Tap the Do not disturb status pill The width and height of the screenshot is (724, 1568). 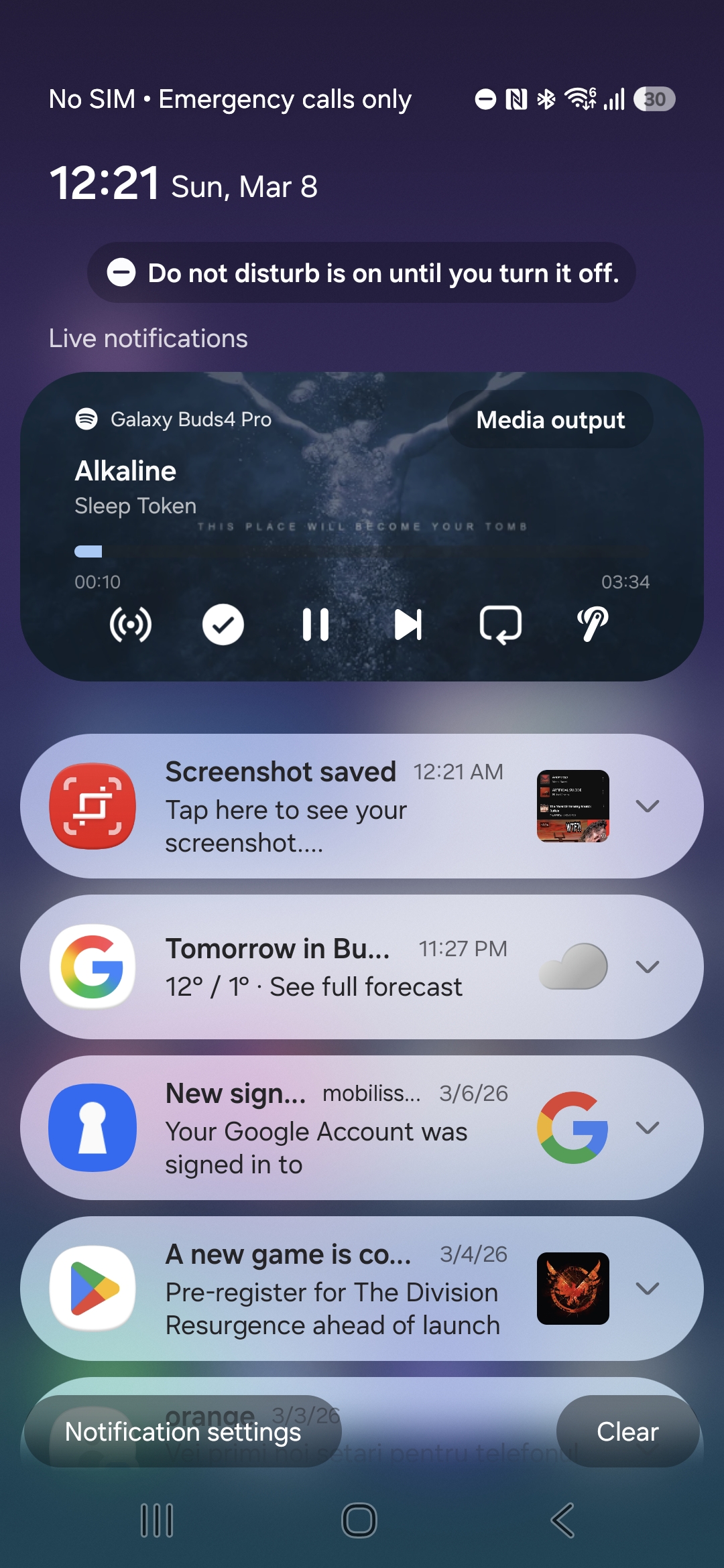point(362,273)
